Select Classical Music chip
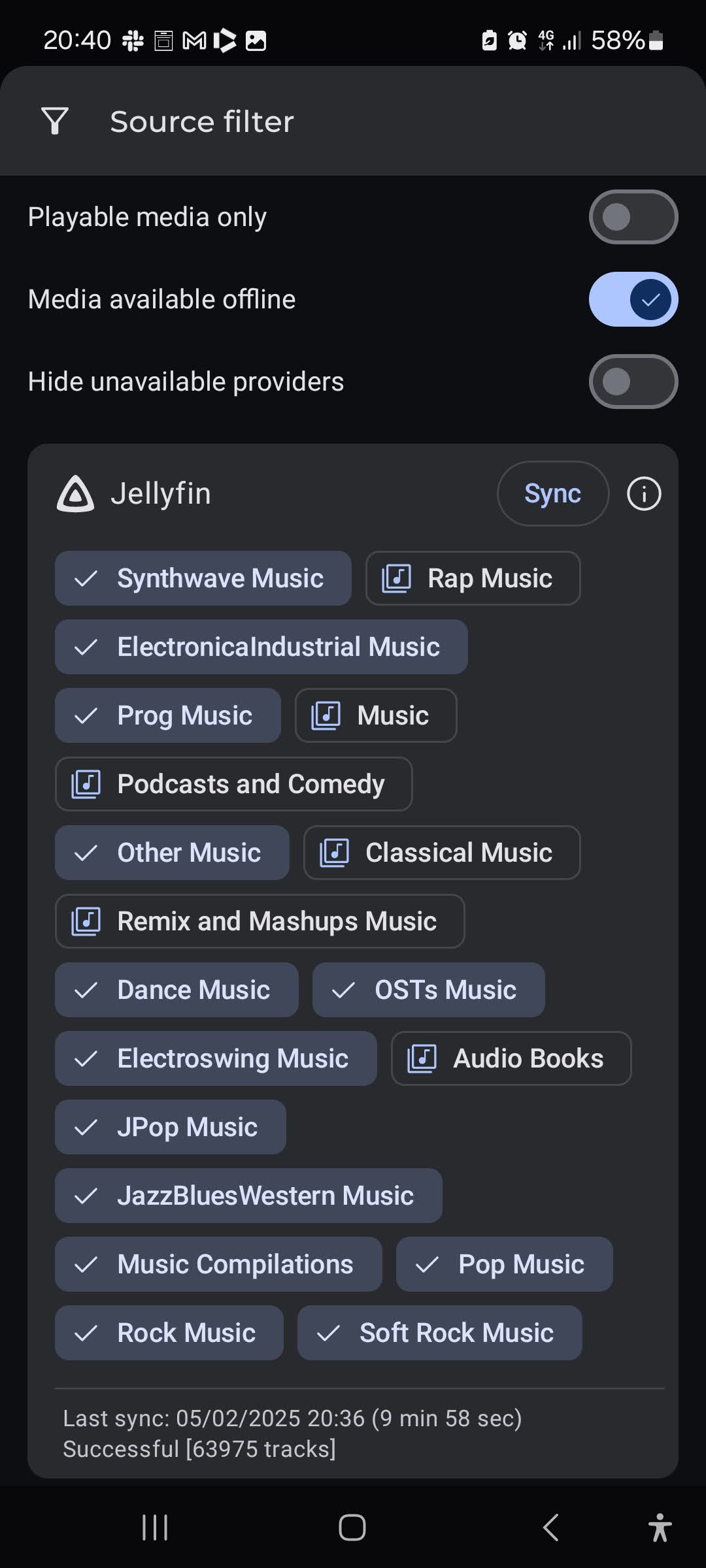Image resolution: width=706 pixels, height=1568 pixels. point(442,853)
